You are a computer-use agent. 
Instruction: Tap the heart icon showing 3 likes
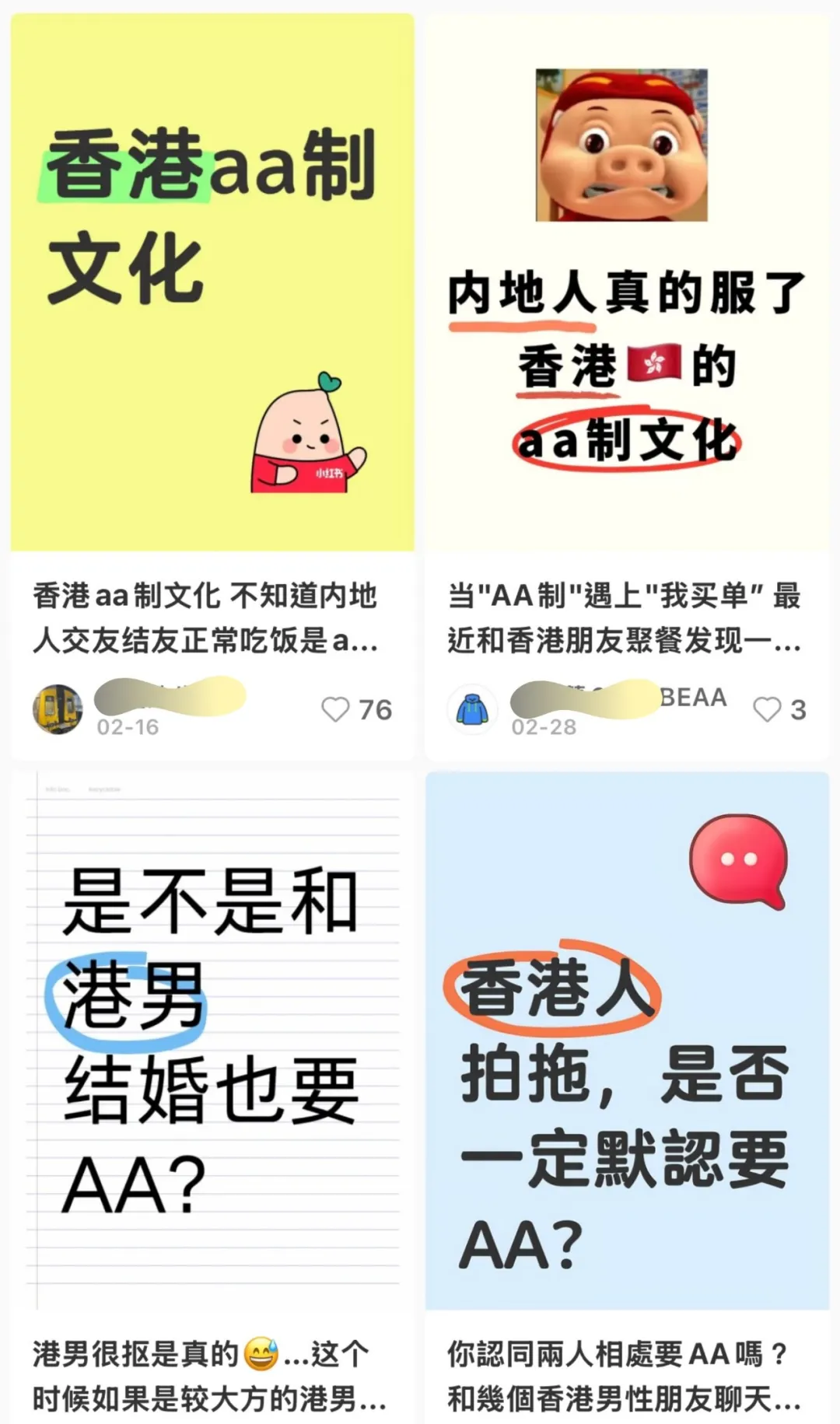tap(769, 709)
